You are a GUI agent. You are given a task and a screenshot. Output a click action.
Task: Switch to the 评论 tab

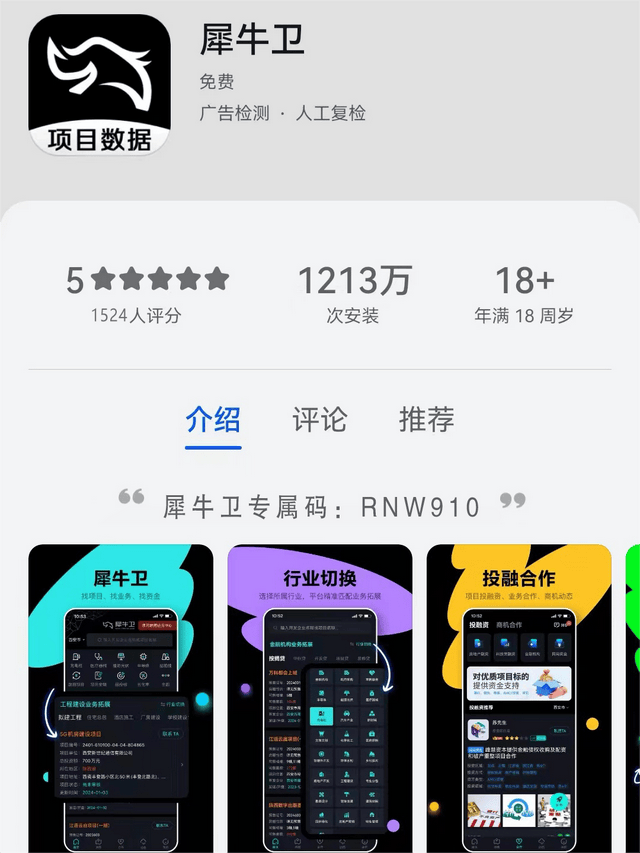[x=320, y=419]
